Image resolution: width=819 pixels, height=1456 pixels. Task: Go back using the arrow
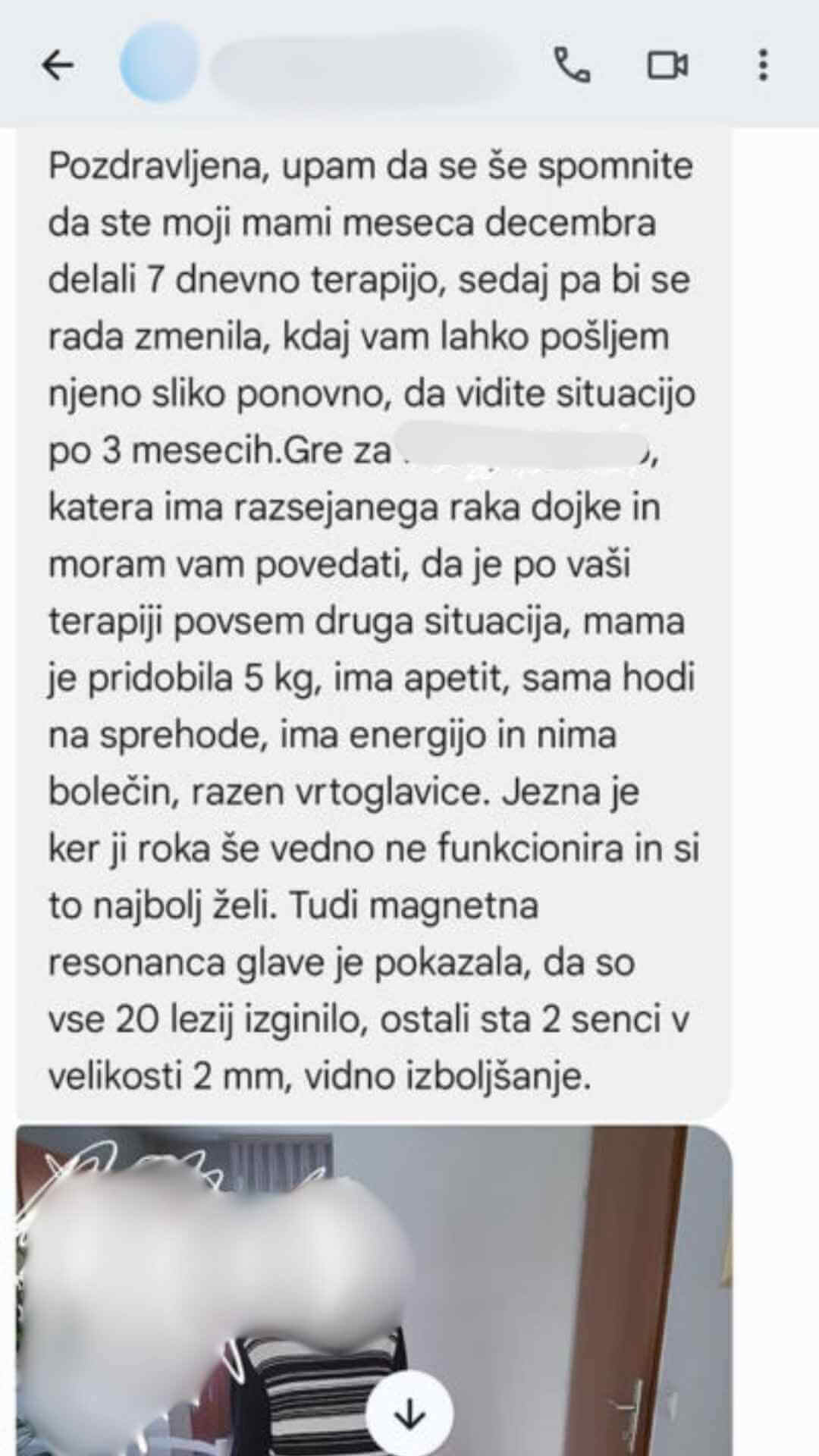(57, 66)
